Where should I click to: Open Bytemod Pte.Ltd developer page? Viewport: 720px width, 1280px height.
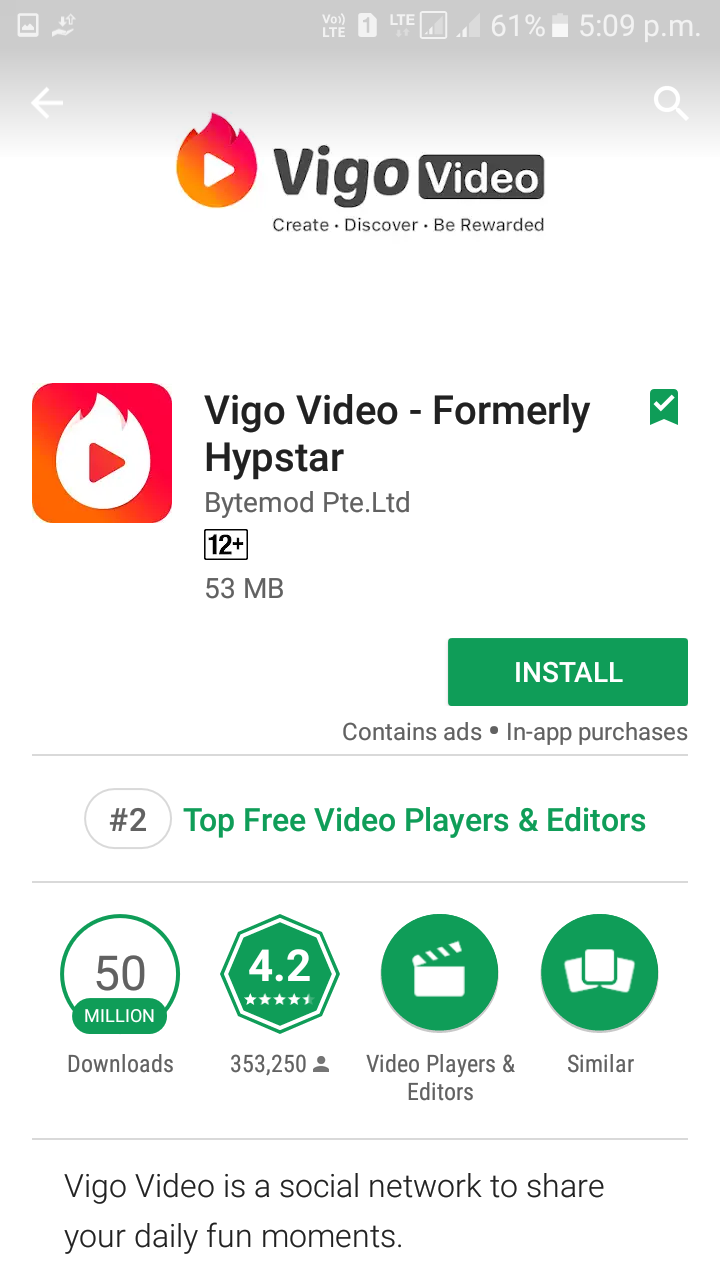tap(307, 502)
